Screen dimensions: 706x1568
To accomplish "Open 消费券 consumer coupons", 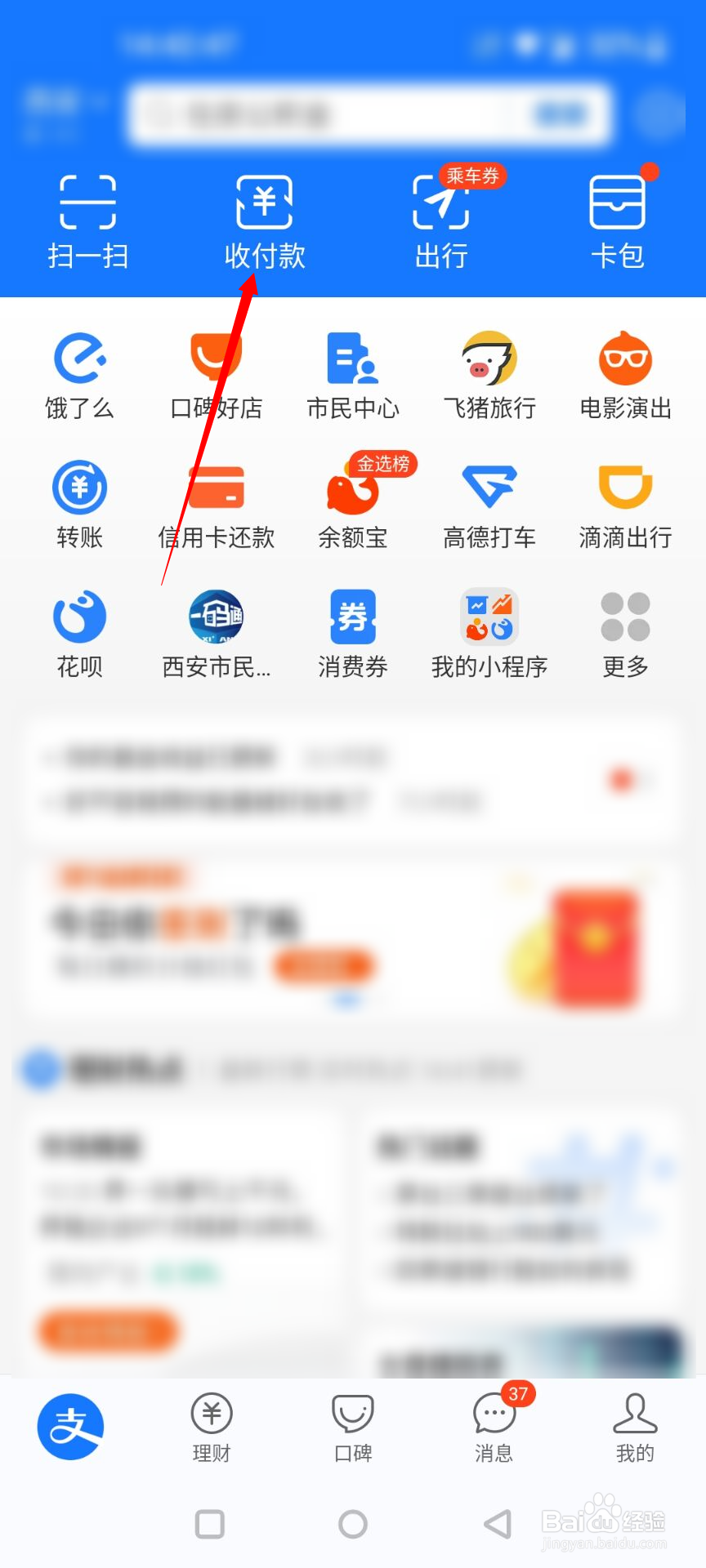I will (351, 635).
